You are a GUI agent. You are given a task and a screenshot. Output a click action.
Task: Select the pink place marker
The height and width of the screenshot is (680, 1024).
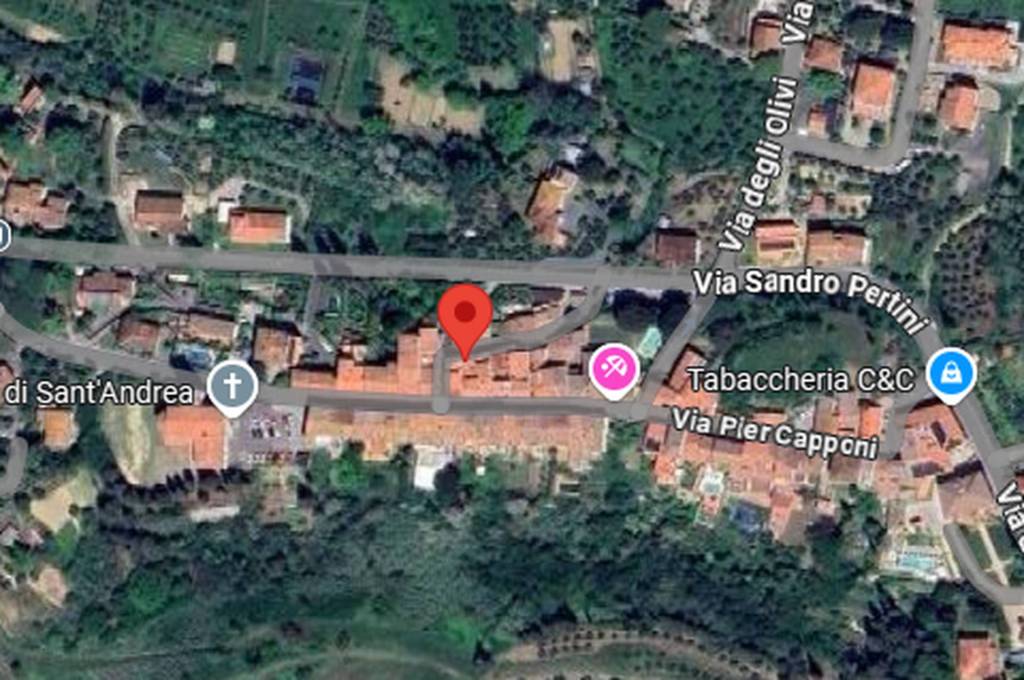pos(614,368)
